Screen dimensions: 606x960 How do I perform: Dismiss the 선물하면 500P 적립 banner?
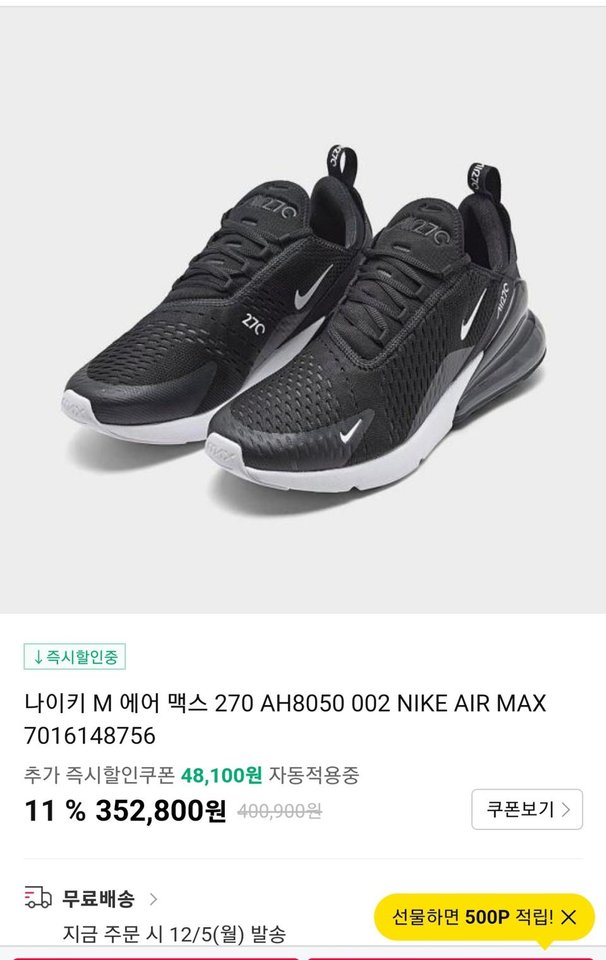point(569,917)
